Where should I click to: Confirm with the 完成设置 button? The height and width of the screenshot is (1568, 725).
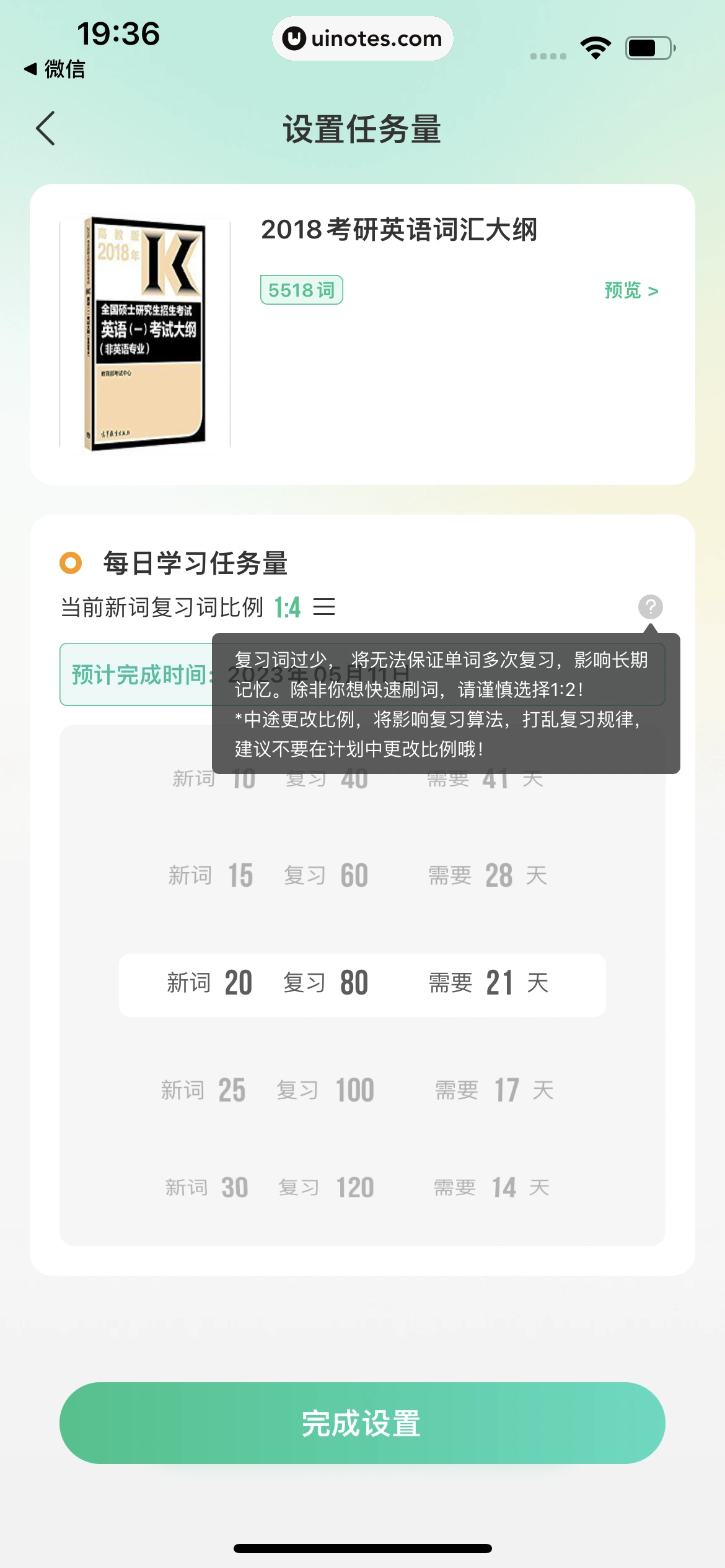362,1423
